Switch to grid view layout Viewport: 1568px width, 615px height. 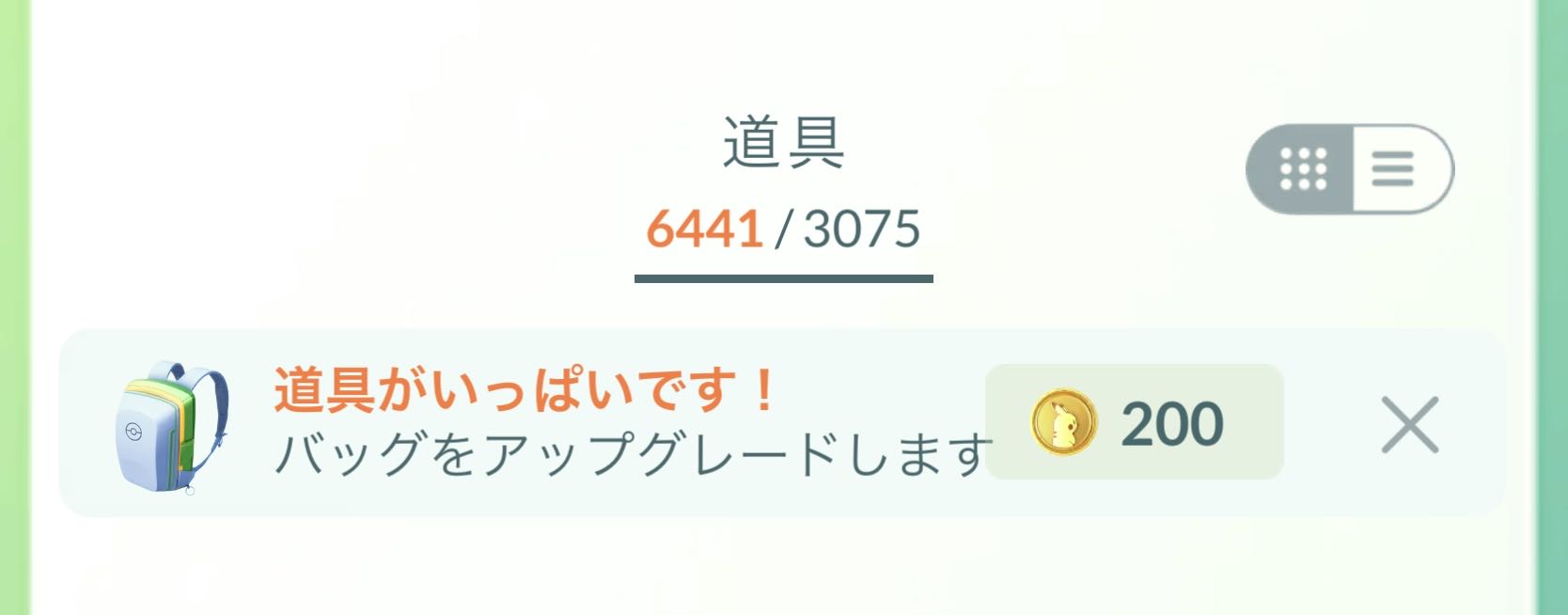click(1302, 169)
